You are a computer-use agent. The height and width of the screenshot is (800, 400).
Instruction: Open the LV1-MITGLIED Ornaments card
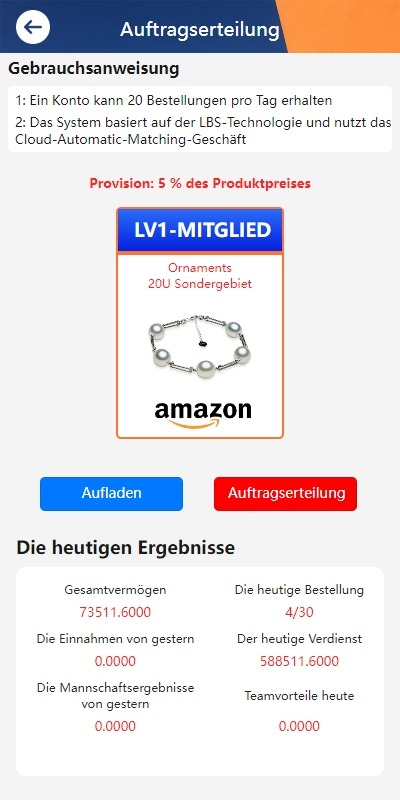pyautogui.click(x=199, y=322)
